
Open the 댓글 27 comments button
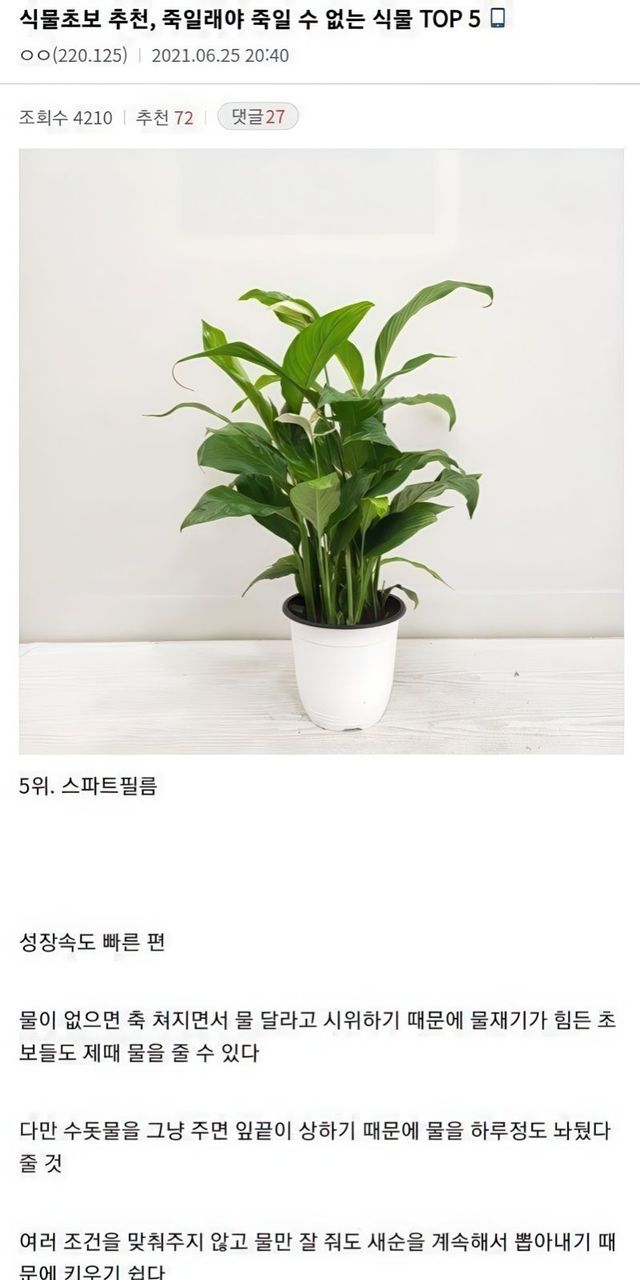coord(258,117)
